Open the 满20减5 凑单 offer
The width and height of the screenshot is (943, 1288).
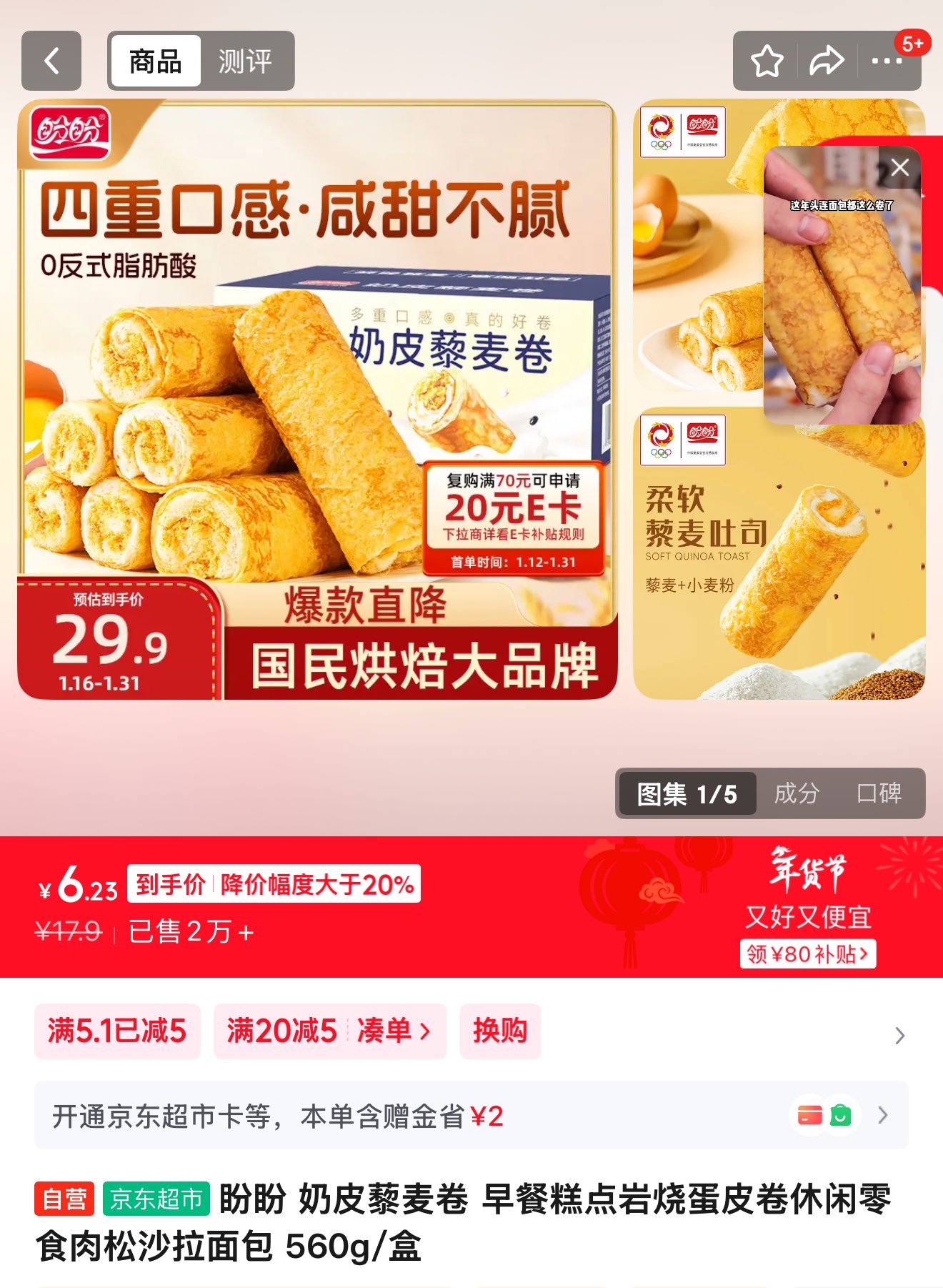point(329,1031)
